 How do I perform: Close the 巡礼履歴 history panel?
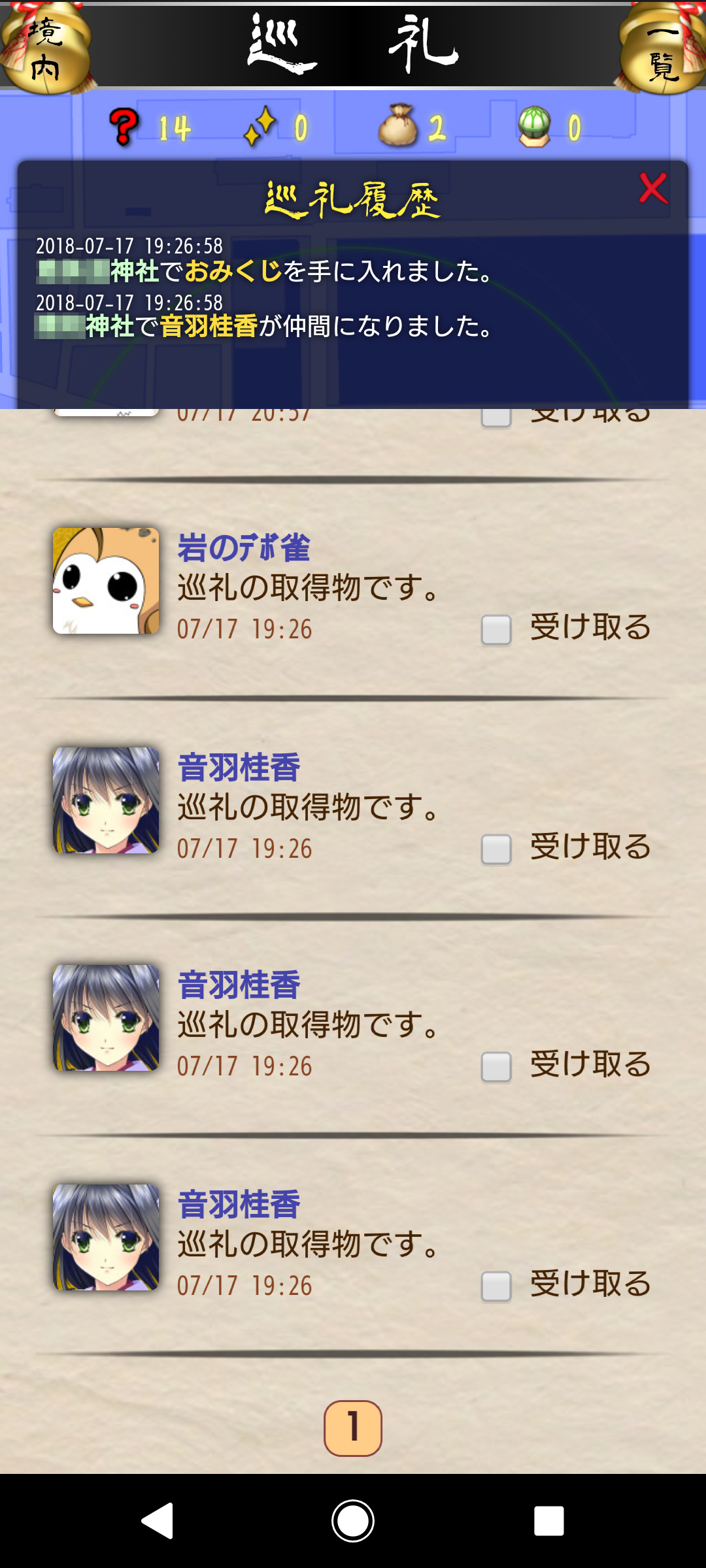coord(652,189)
